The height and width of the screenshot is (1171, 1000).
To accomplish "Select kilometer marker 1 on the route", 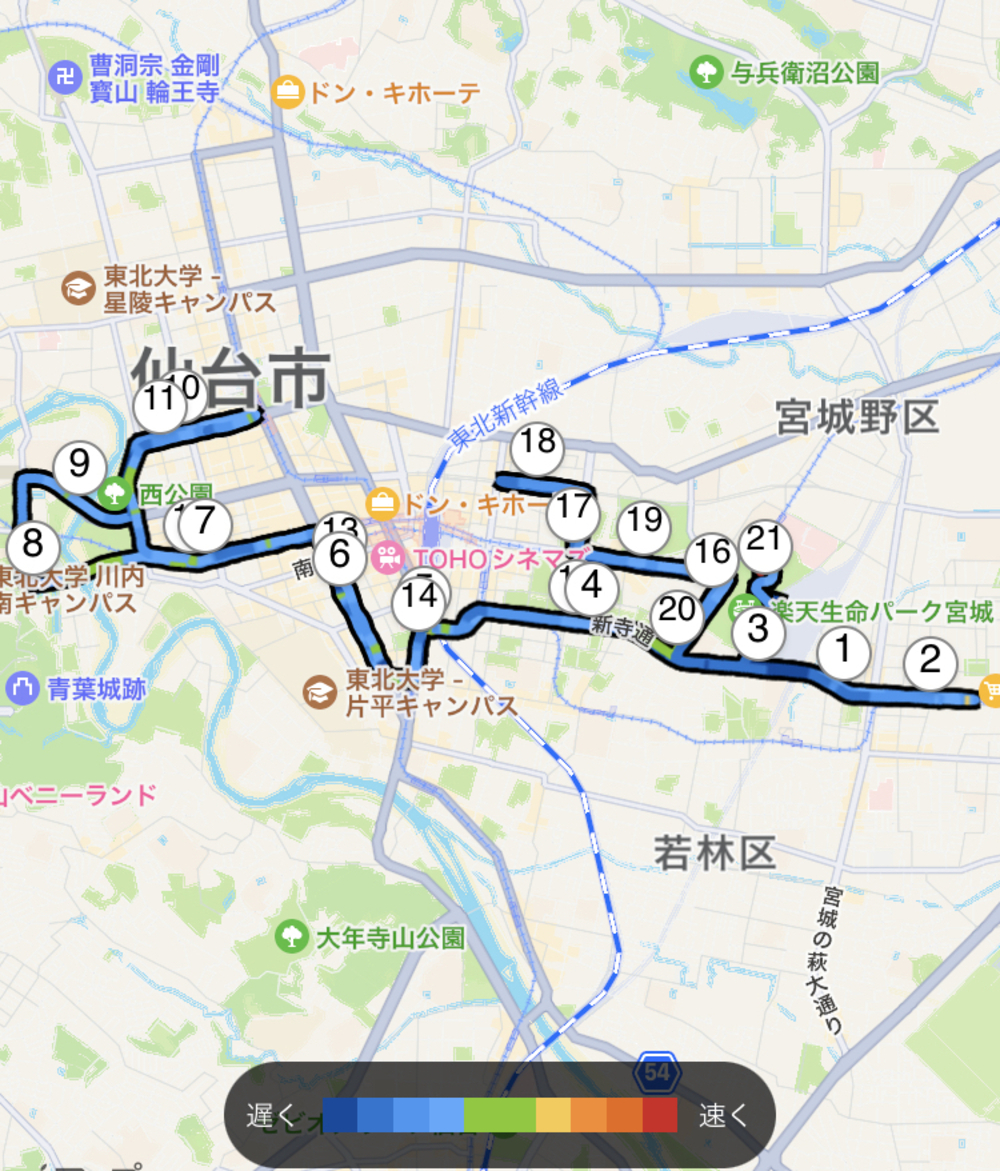I will click(x=841, y=652).
